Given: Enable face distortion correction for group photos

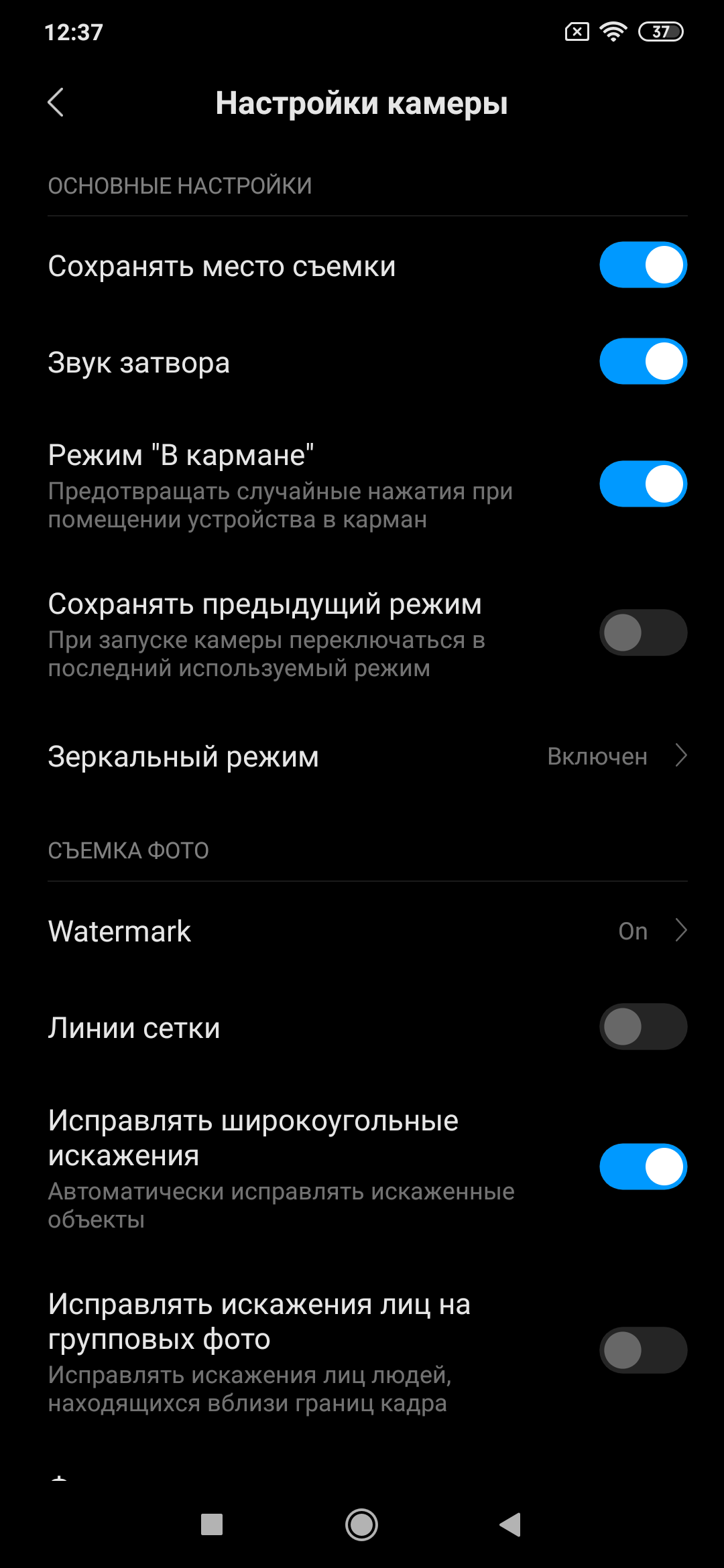Looking at the screenshot, I should [642, 1351].
